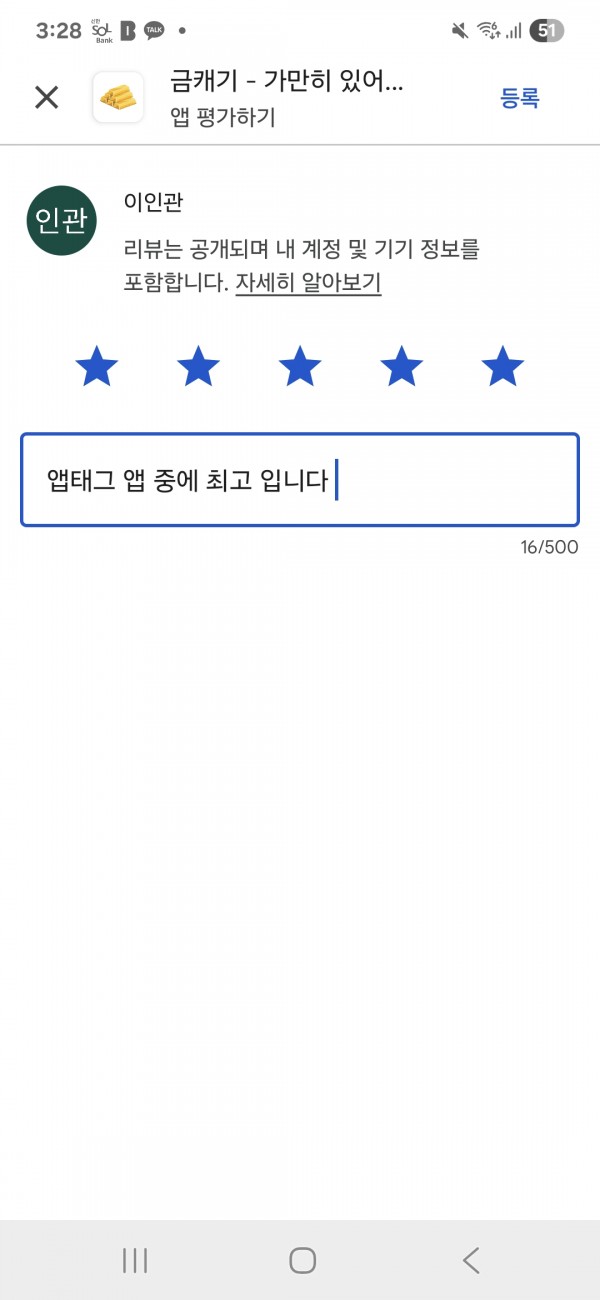Set rating to two stars
This screenshot has width=600, height=1300.
pyautogui.click(x=198, y=367)
